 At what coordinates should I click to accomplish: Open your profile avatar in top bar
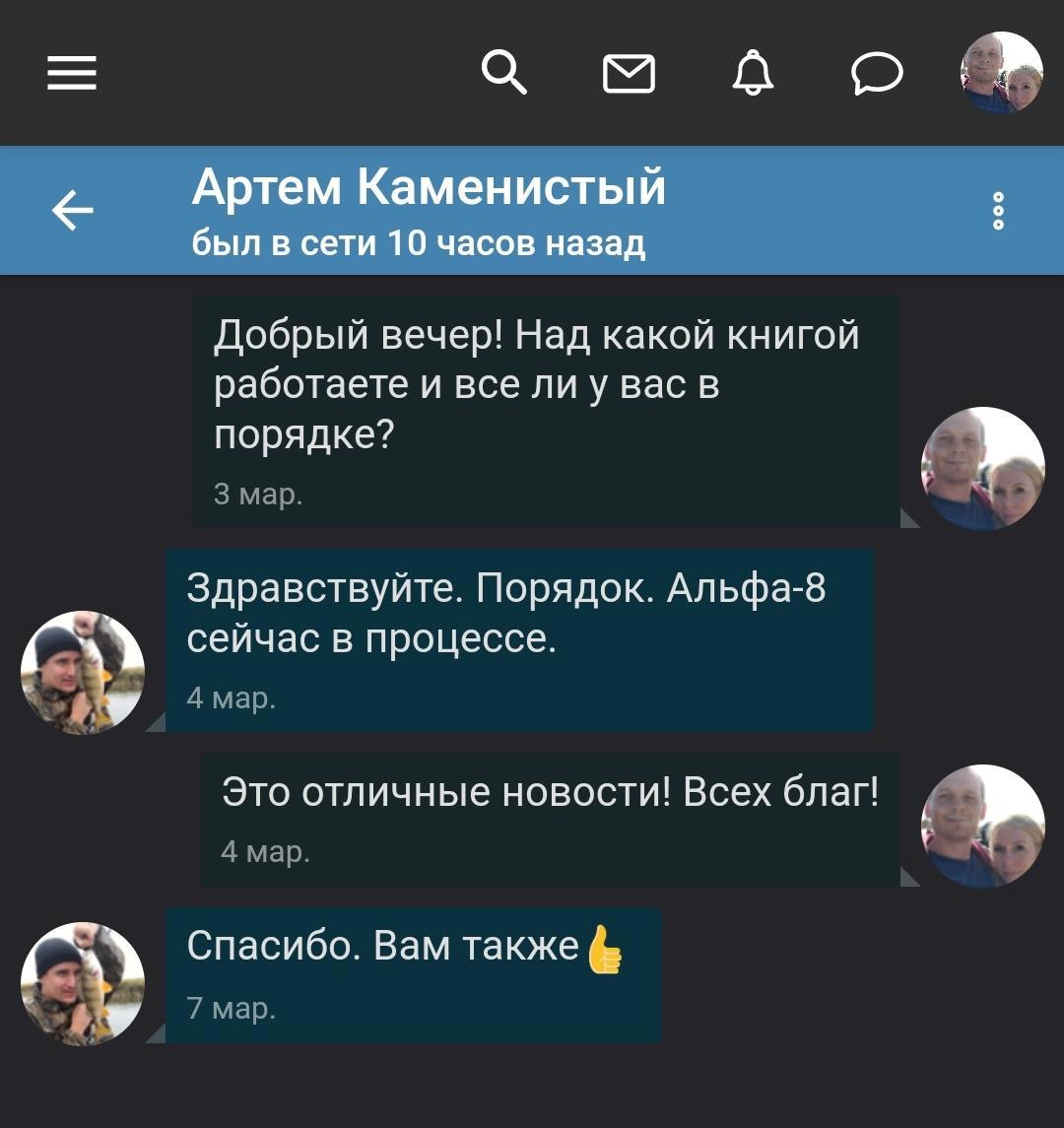point(1002,73)
